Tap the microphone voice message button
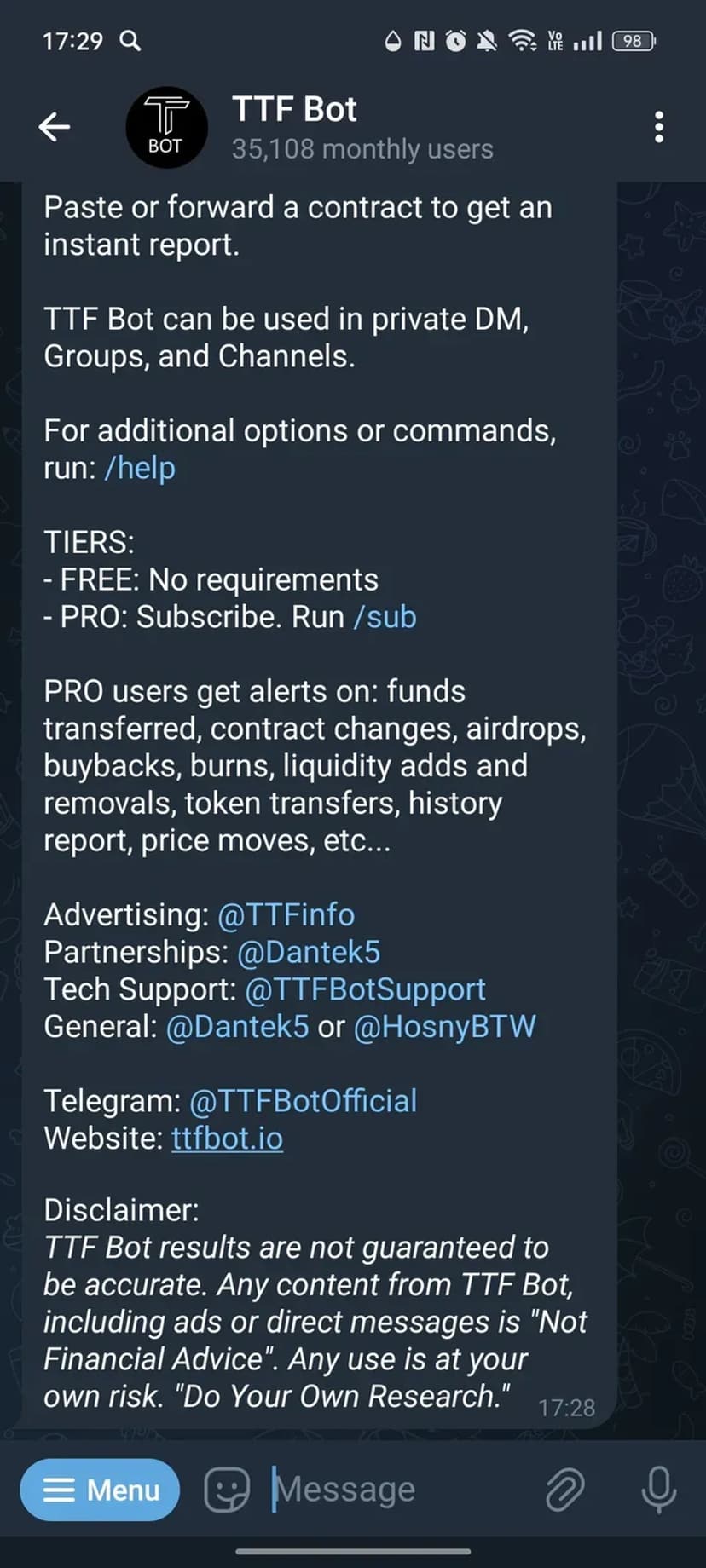Screen dimensions: 706x1568 point(658,1490)
